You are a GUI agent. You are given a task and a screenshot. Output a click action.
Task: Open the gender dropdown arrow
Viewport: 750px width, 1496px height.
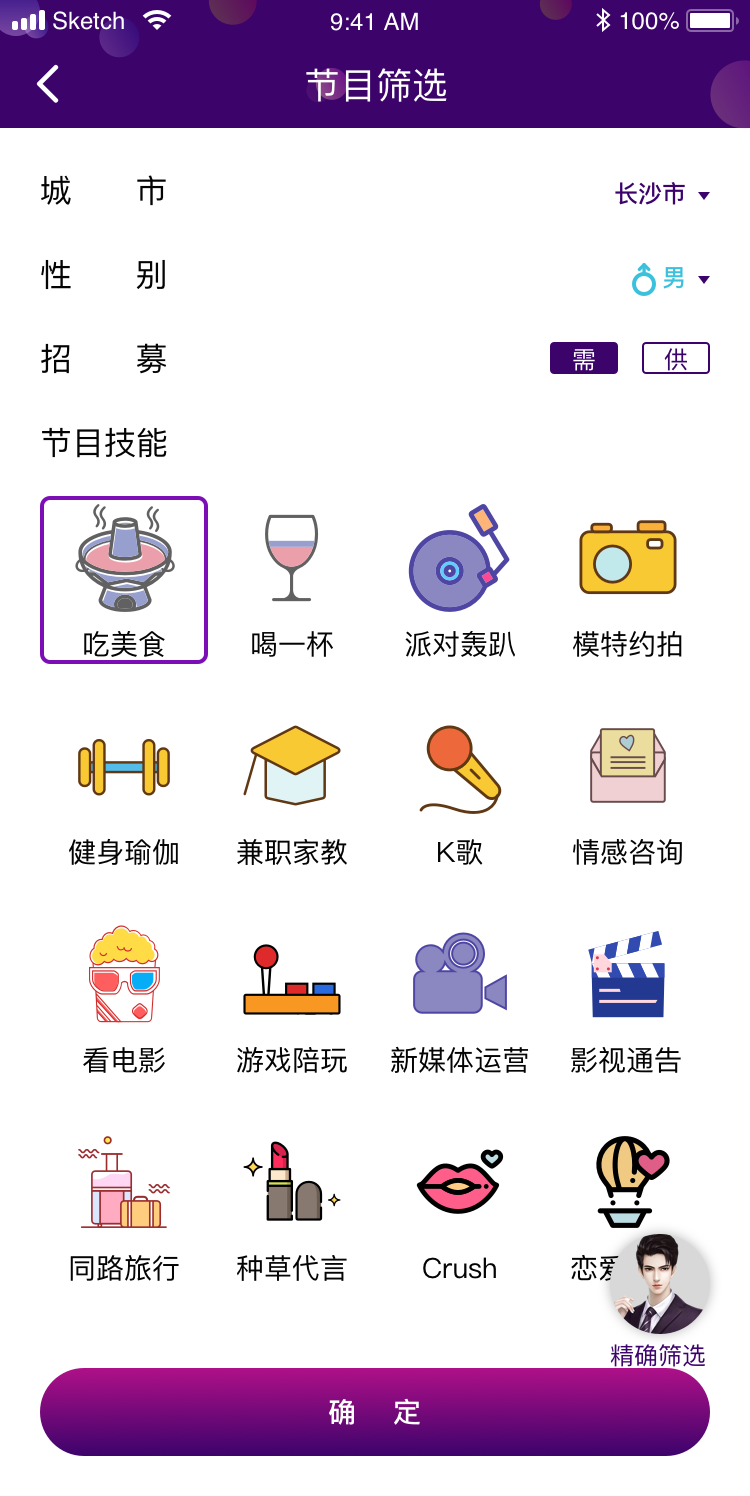click(x=702, y=281)
